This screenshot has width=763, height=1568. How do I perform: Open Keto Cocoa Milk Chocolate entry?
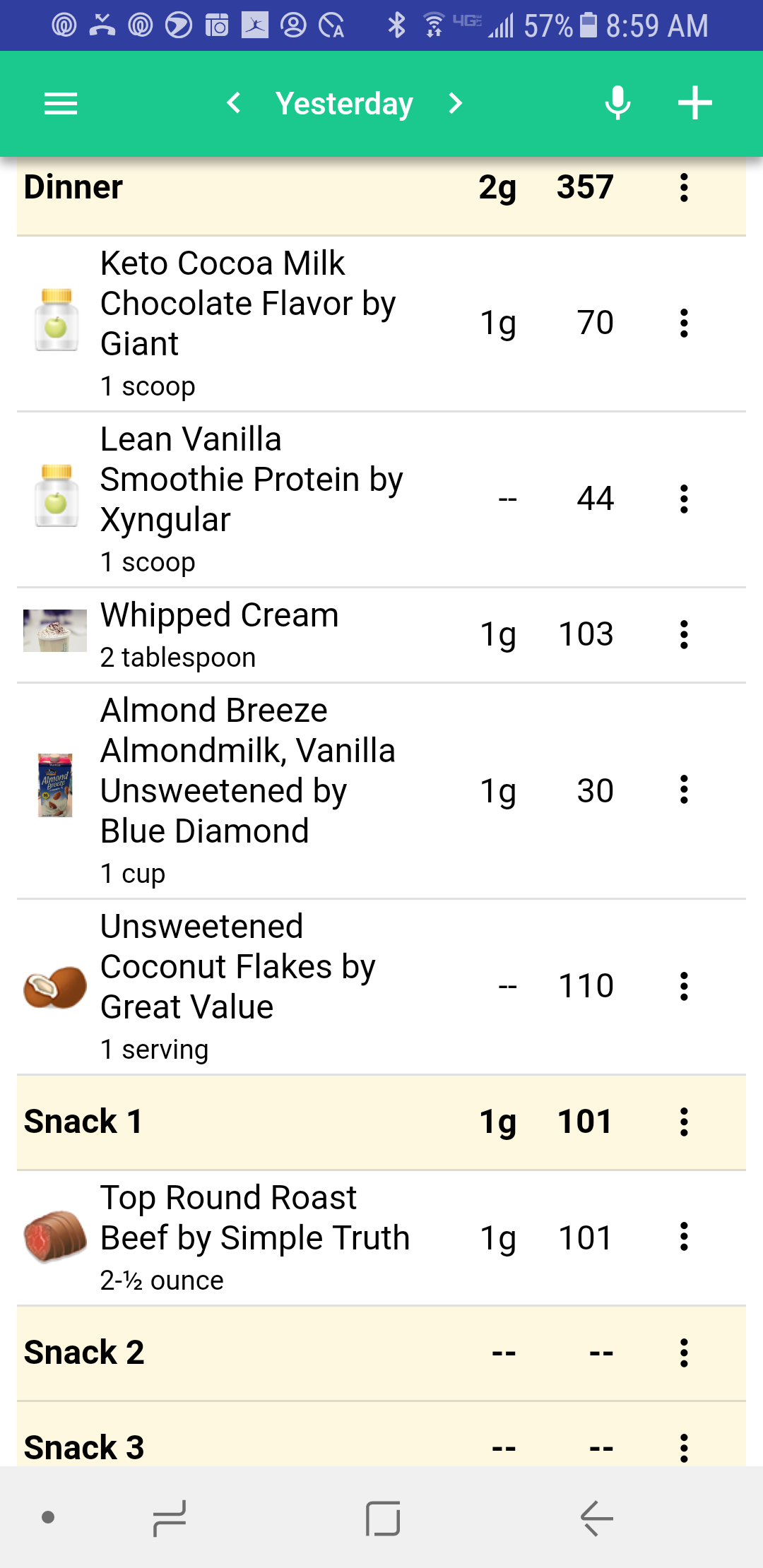point(381,323)
